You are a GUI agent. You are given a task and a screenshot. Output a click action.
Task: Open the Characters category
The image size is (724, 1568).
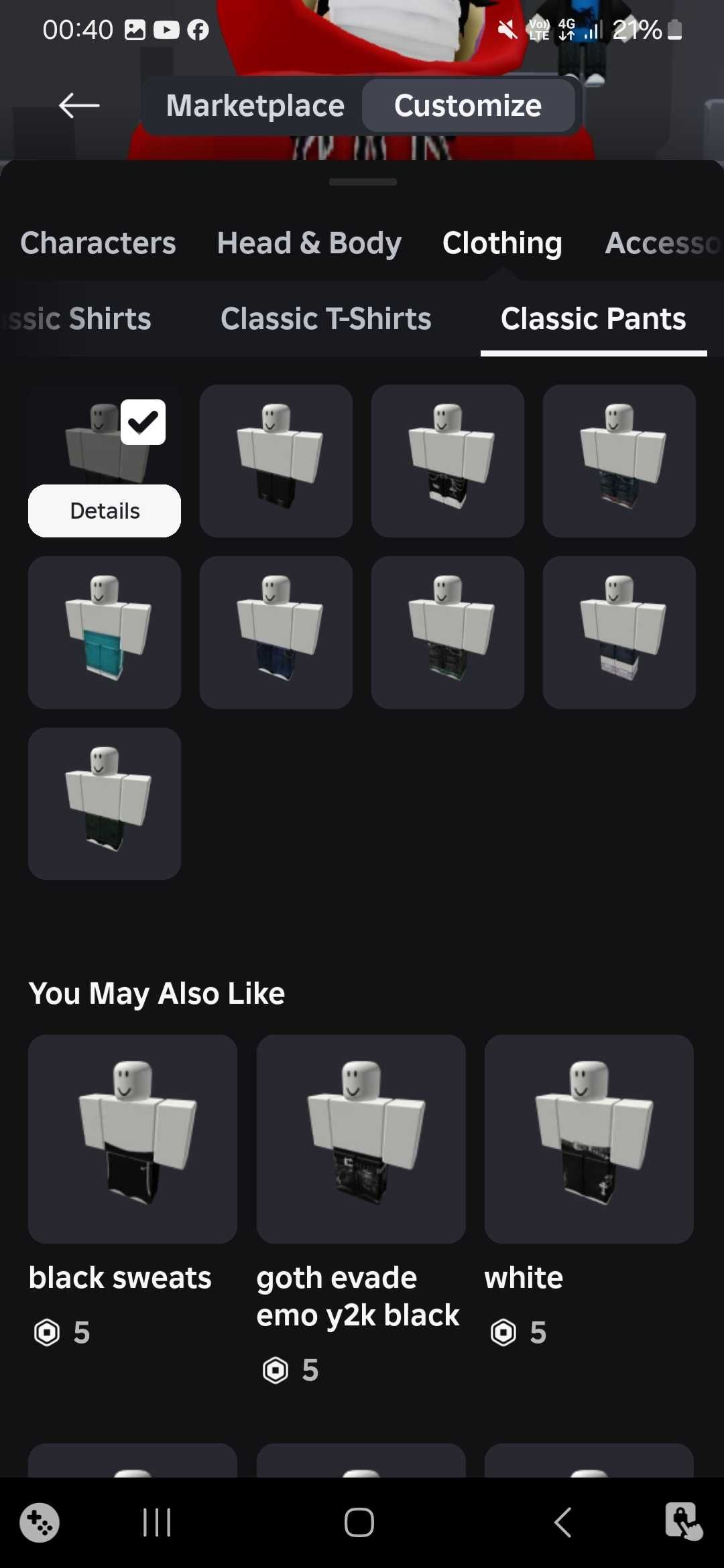click(x=98, y=243)
